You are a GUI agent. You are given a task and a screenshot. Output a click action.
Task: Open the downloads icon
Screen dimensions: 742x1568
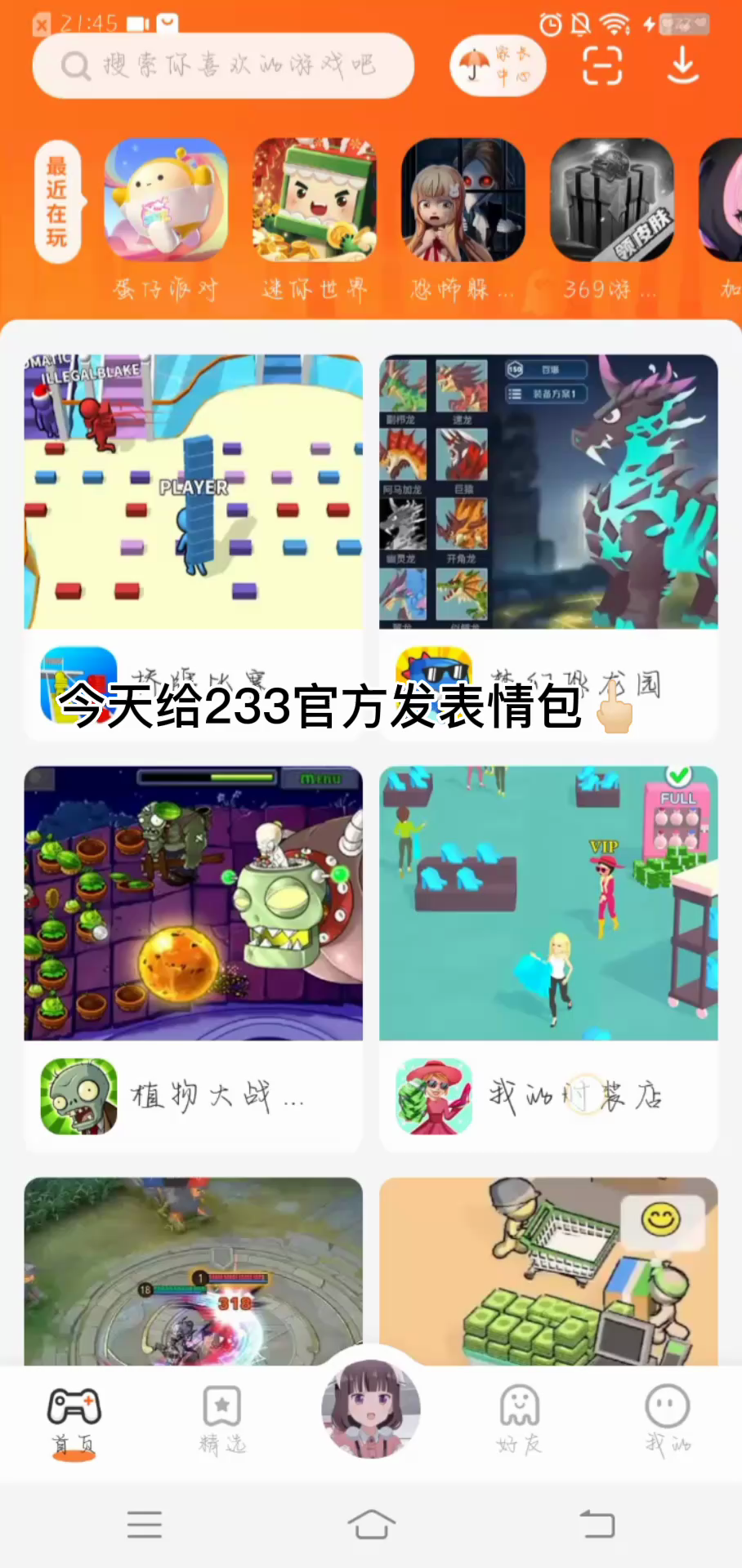[682, 65]
